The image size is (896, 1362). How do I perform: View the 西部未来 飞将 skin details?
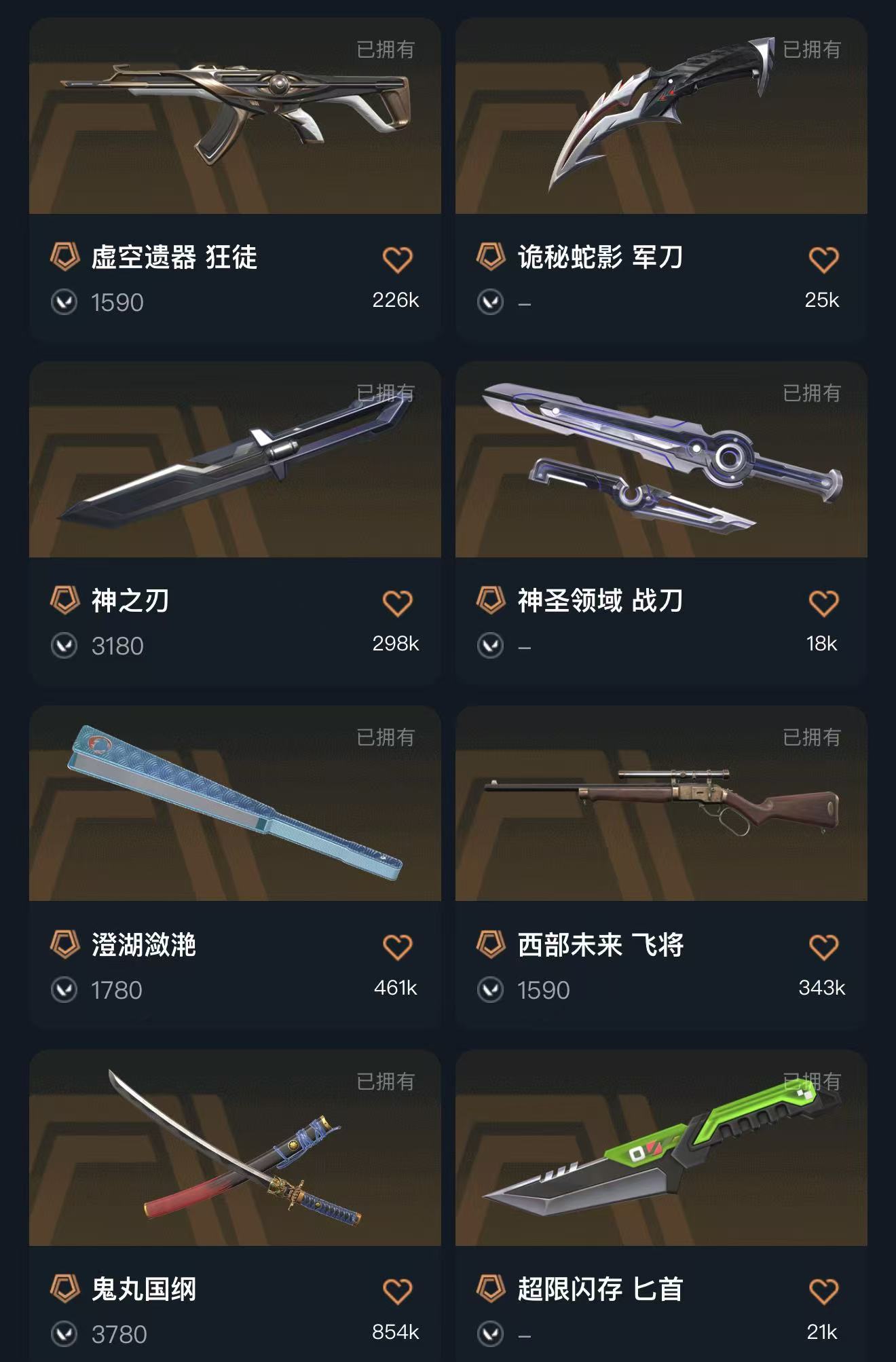pyautogui.click(x=661, y=804)
